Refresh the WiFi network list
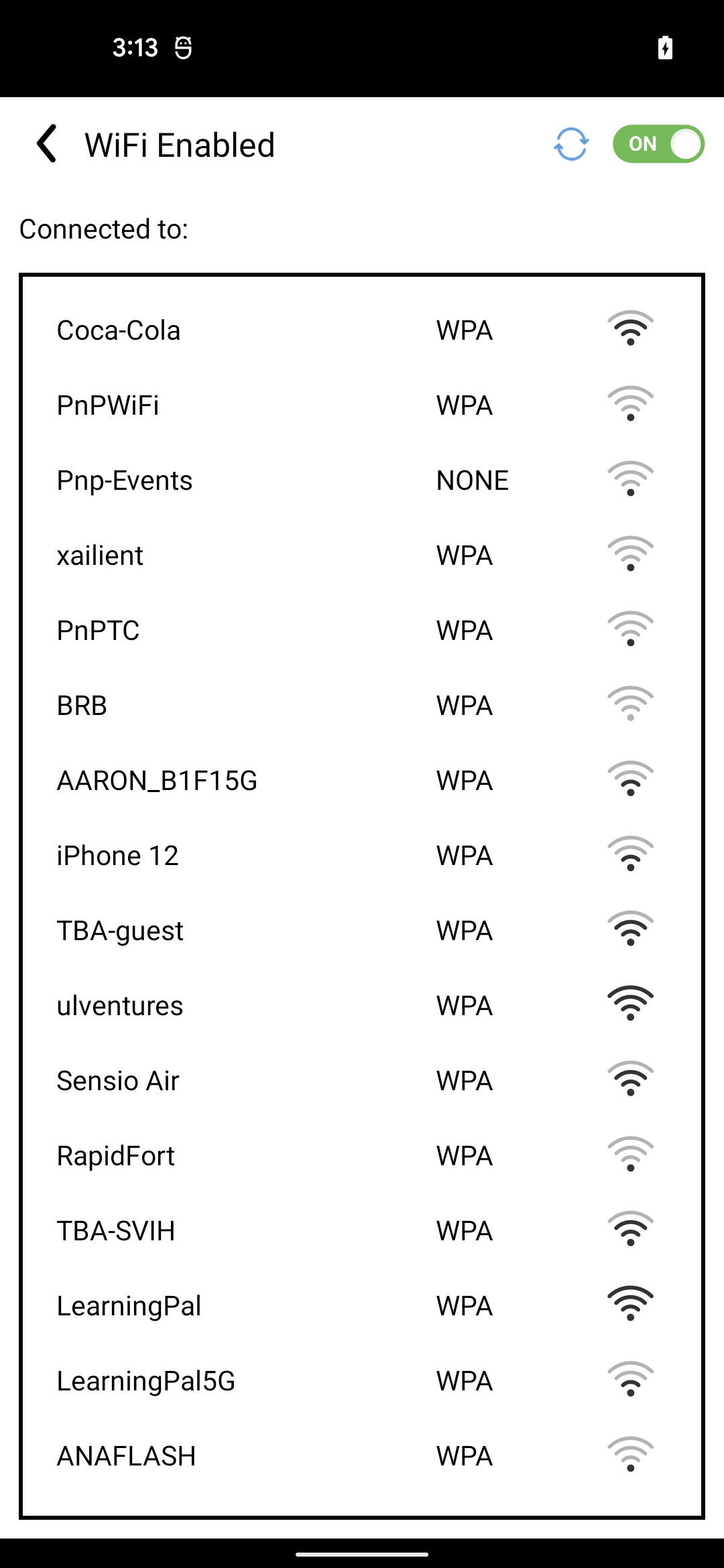This screenshot has width=724, height=1568. 571,144
